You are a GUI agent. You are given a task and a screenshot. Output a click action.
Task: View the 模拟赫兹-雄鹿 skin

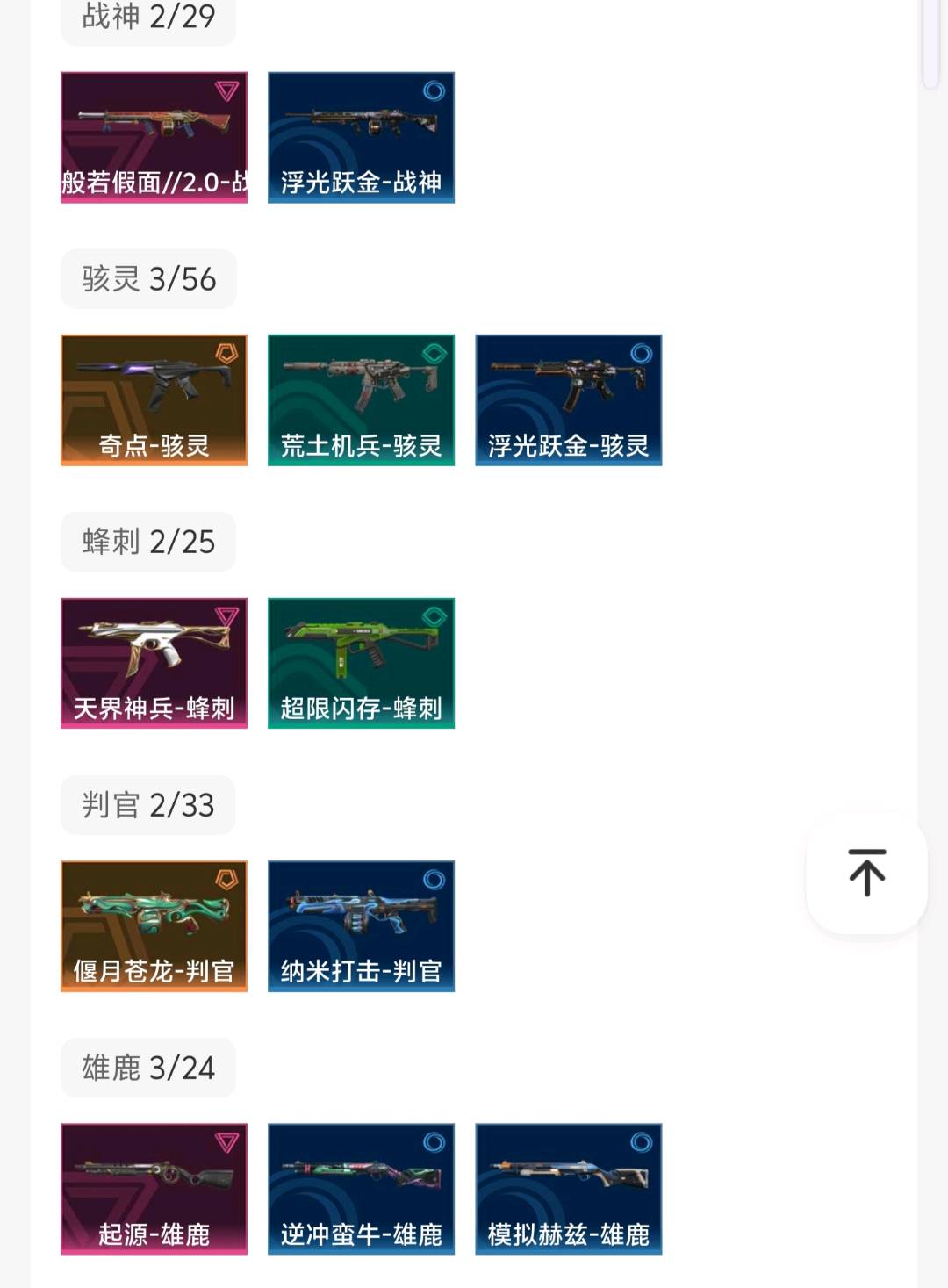(x=568, y=1188)
